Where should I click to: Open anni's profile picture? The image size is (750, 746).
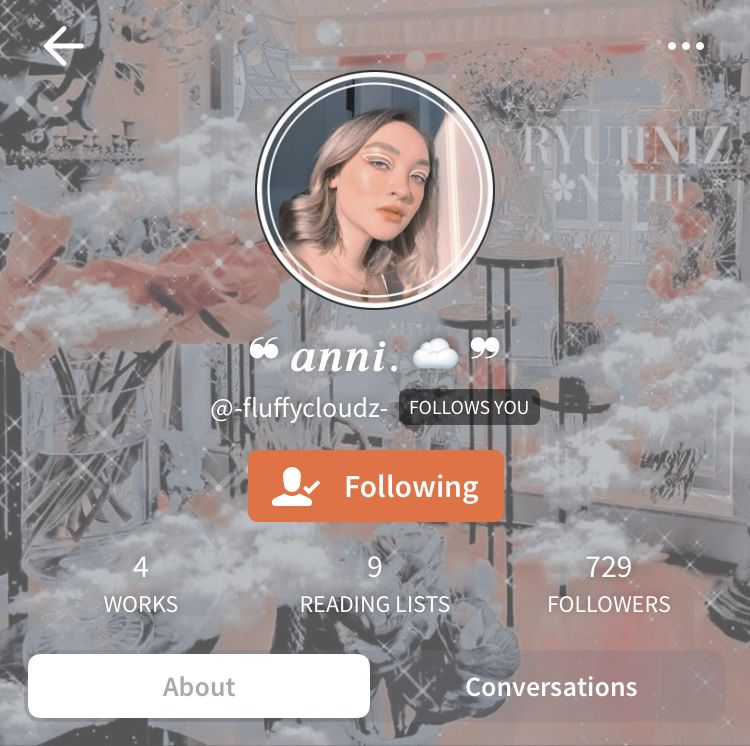point(375,189)
